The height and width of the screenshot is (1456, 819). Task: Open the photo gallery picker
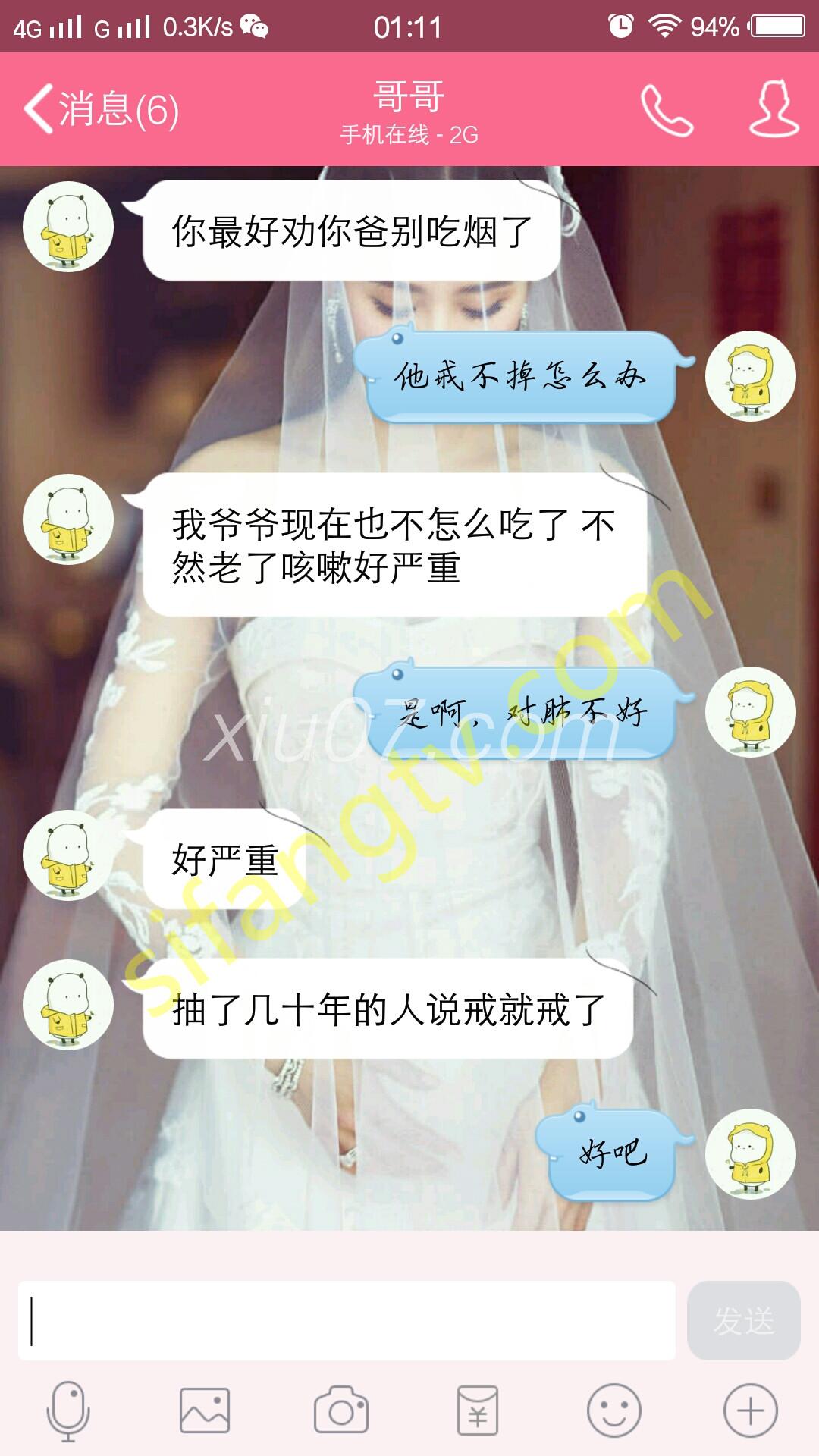205,1411
